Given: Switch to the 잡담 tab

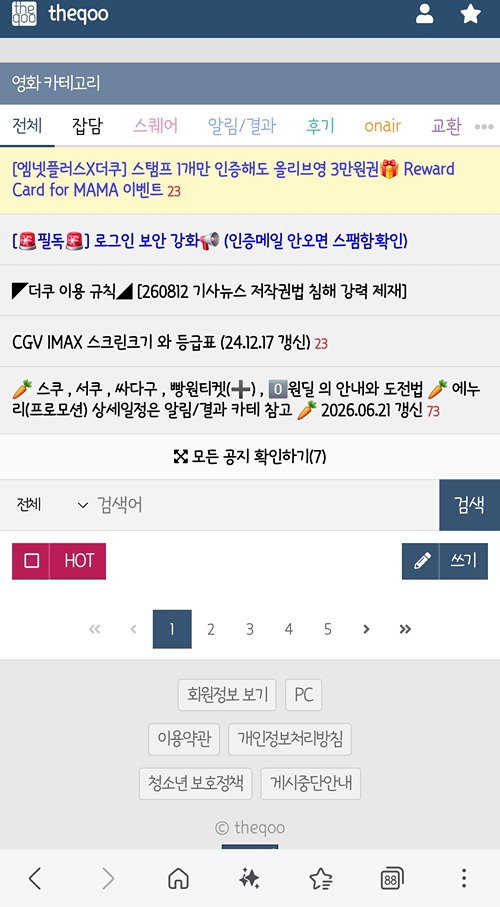Looking at the screenshot, I should tap(87, 126).
